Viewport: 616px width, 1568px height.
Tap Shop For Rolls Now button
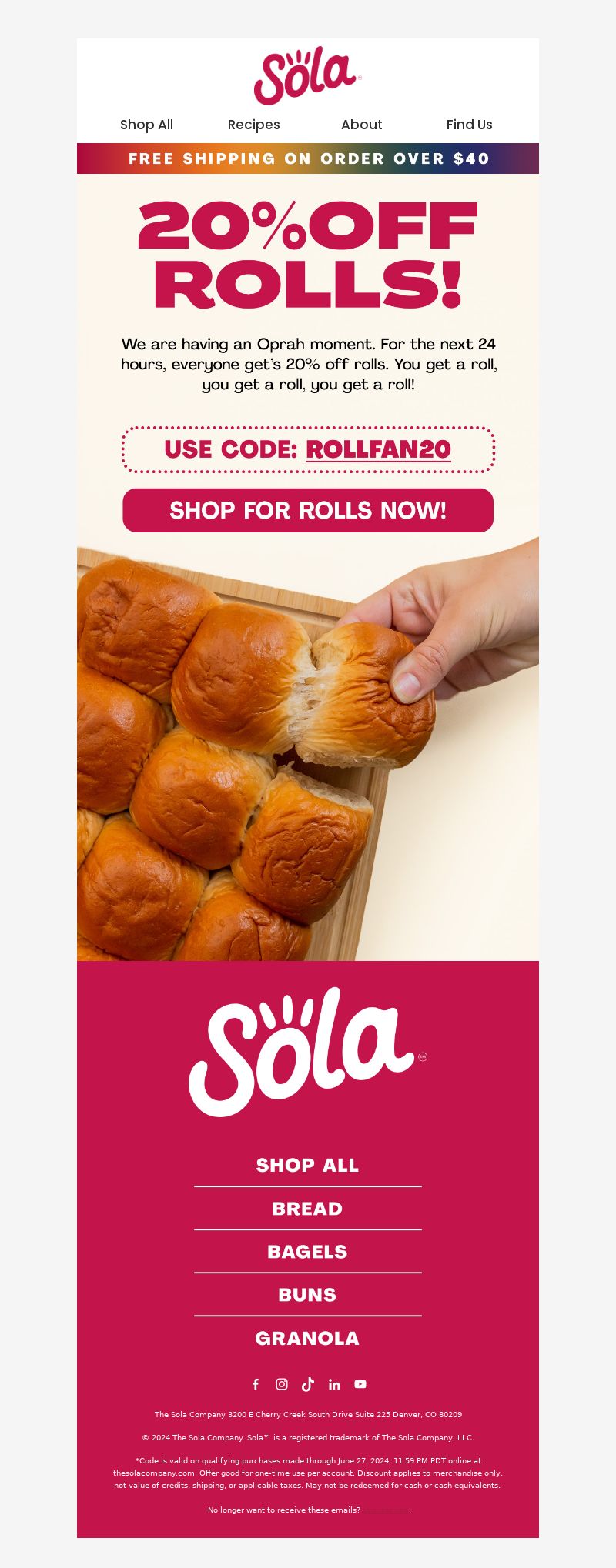coord(308,510)
